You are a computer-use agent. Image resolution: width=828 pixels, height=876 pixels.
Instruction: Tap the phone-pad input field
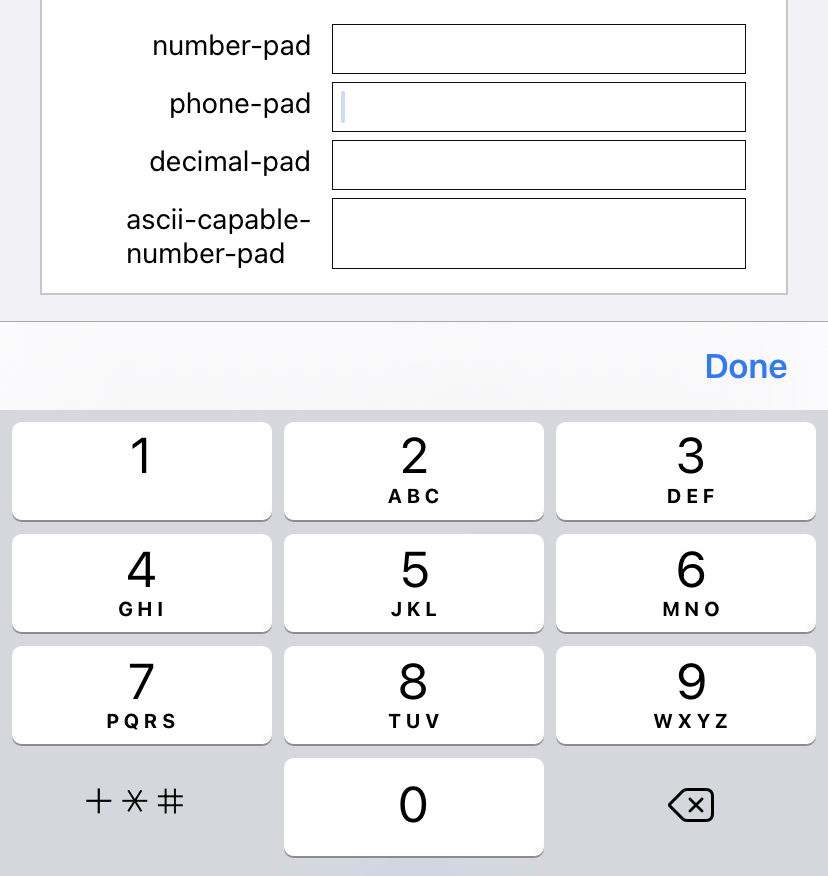pyautogui.click(x=538, y=107)
